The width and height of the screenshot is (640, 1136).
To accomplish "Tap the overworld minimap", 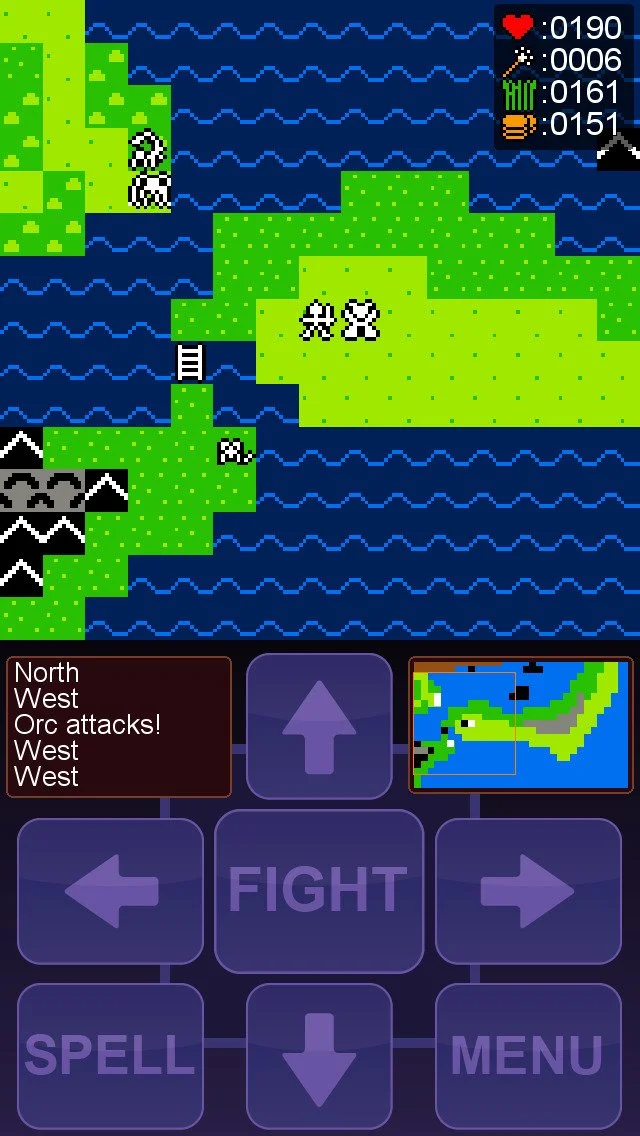I will tap(521, 725).
